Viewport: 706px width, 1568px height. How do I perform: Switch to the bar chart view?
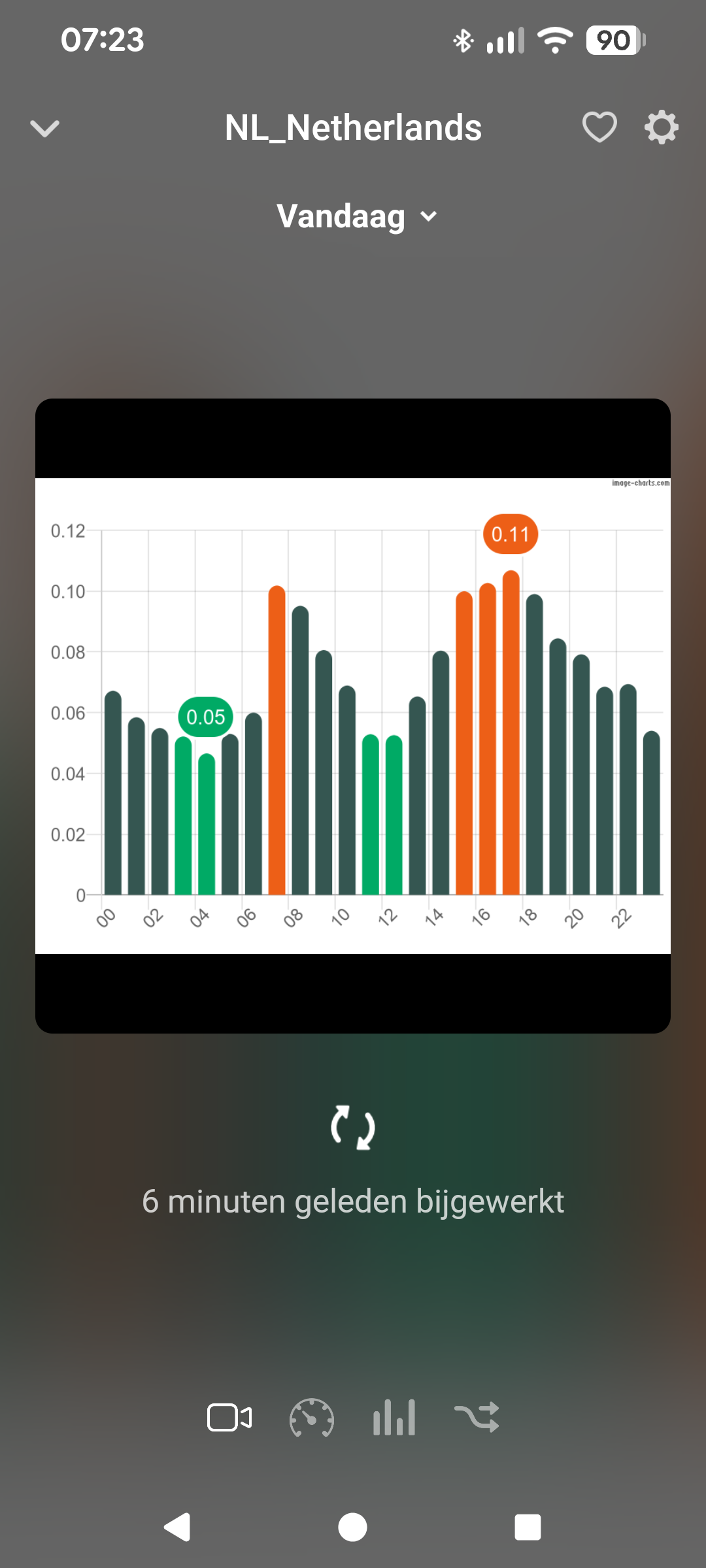click(x=394, y=1418)
